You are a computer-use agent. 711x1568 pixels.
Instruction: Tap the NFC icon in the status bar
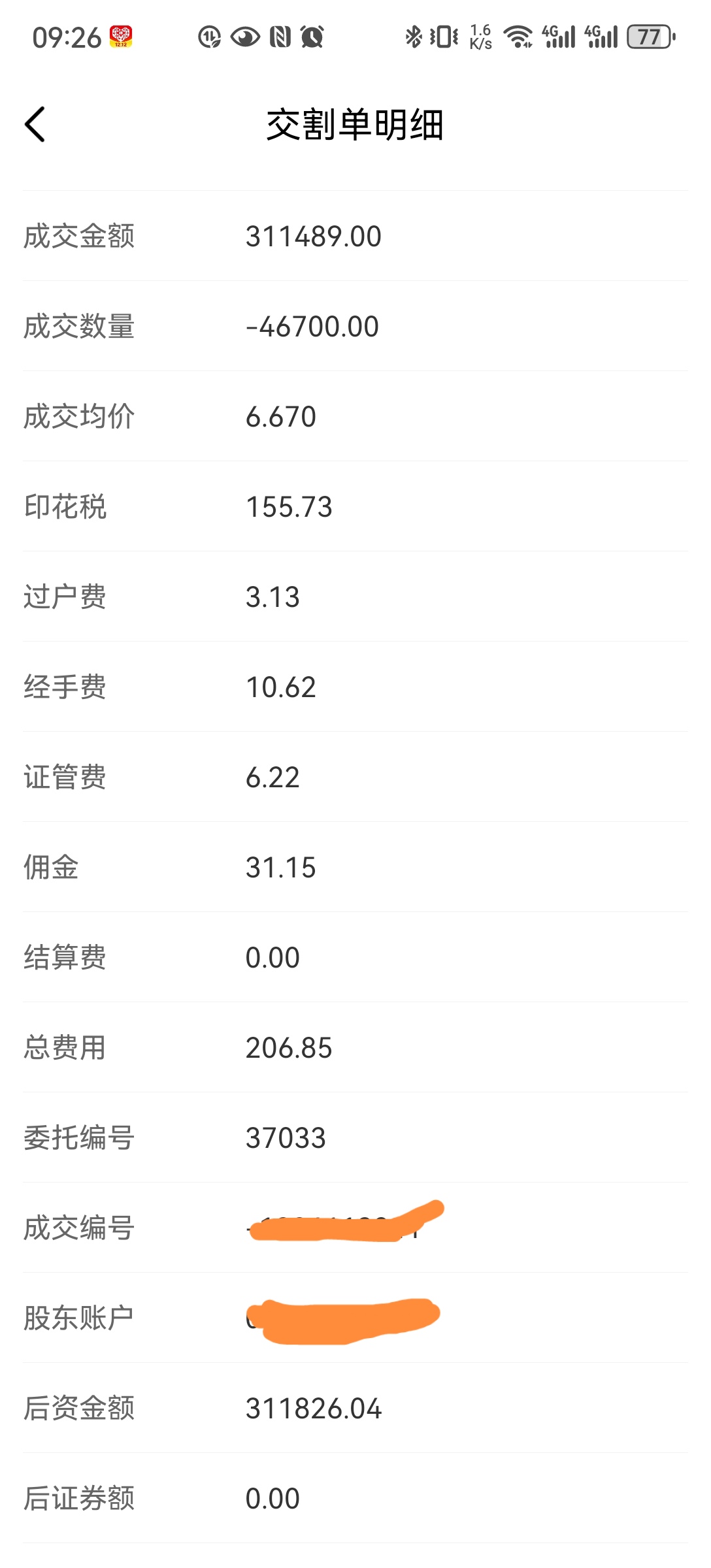click(x=281, y=37)
